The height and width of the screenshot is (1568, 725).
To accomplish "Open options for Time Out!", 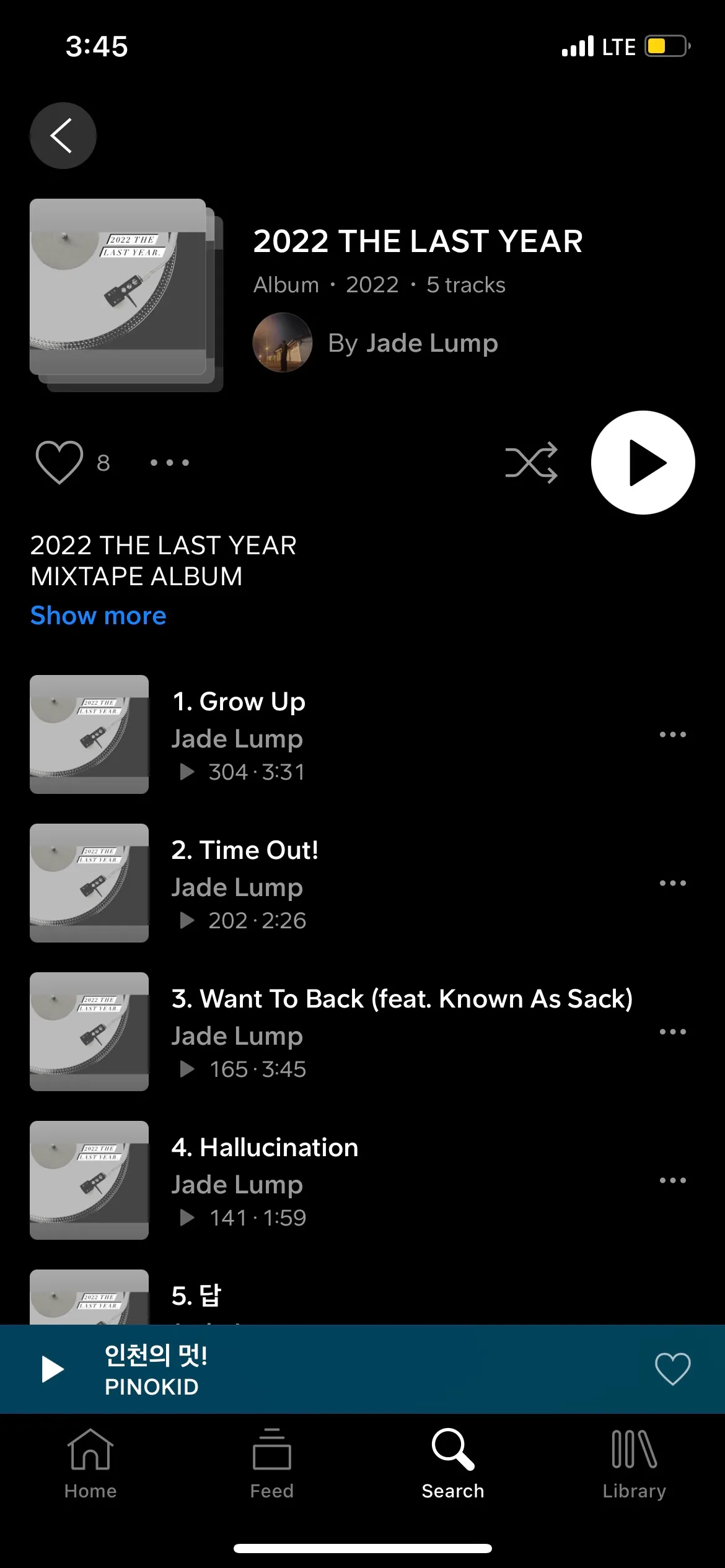I will pos(672,883).
